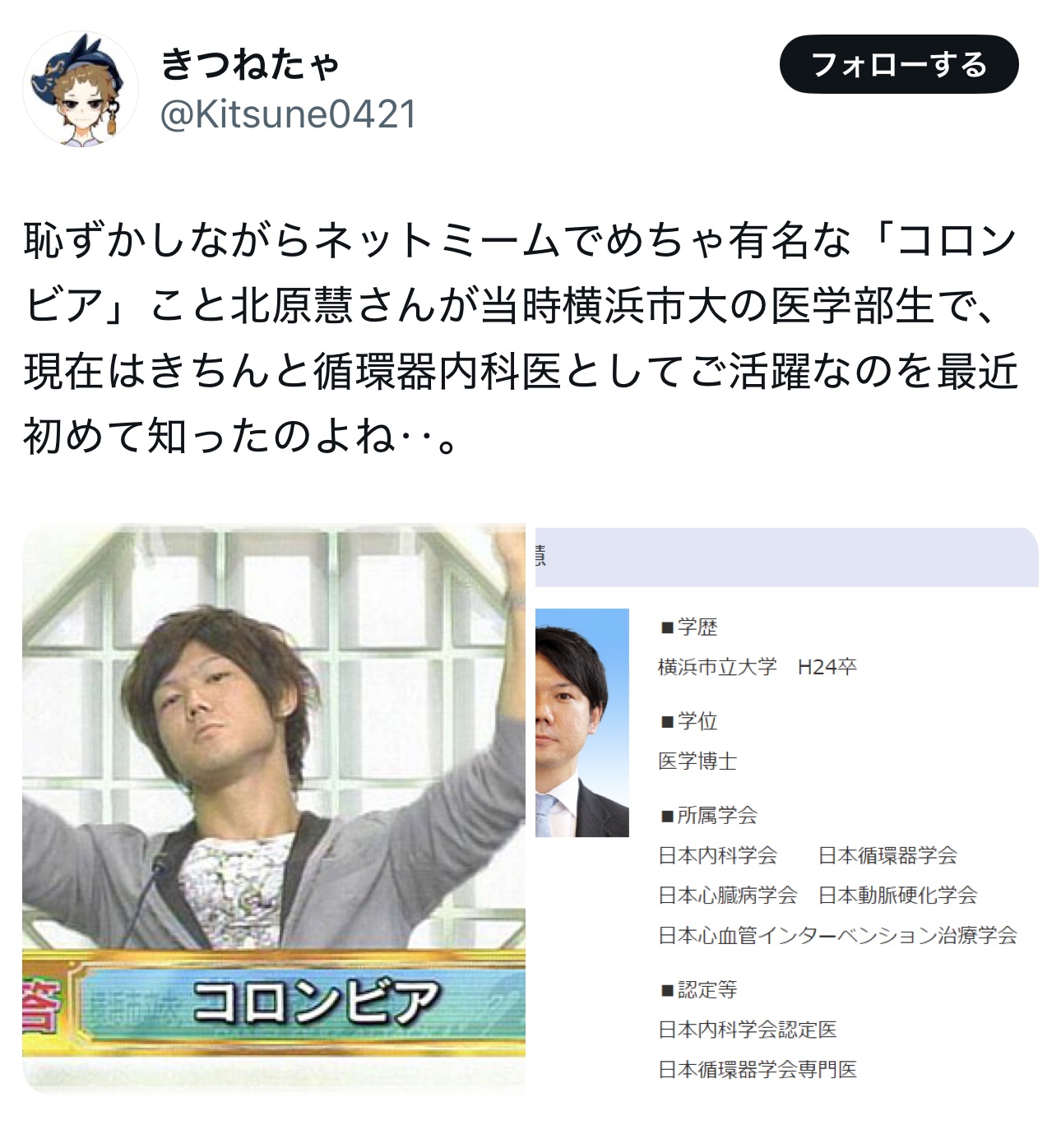Tap the フォローする button
The image size is (1061, 1148).
(898, 64)
